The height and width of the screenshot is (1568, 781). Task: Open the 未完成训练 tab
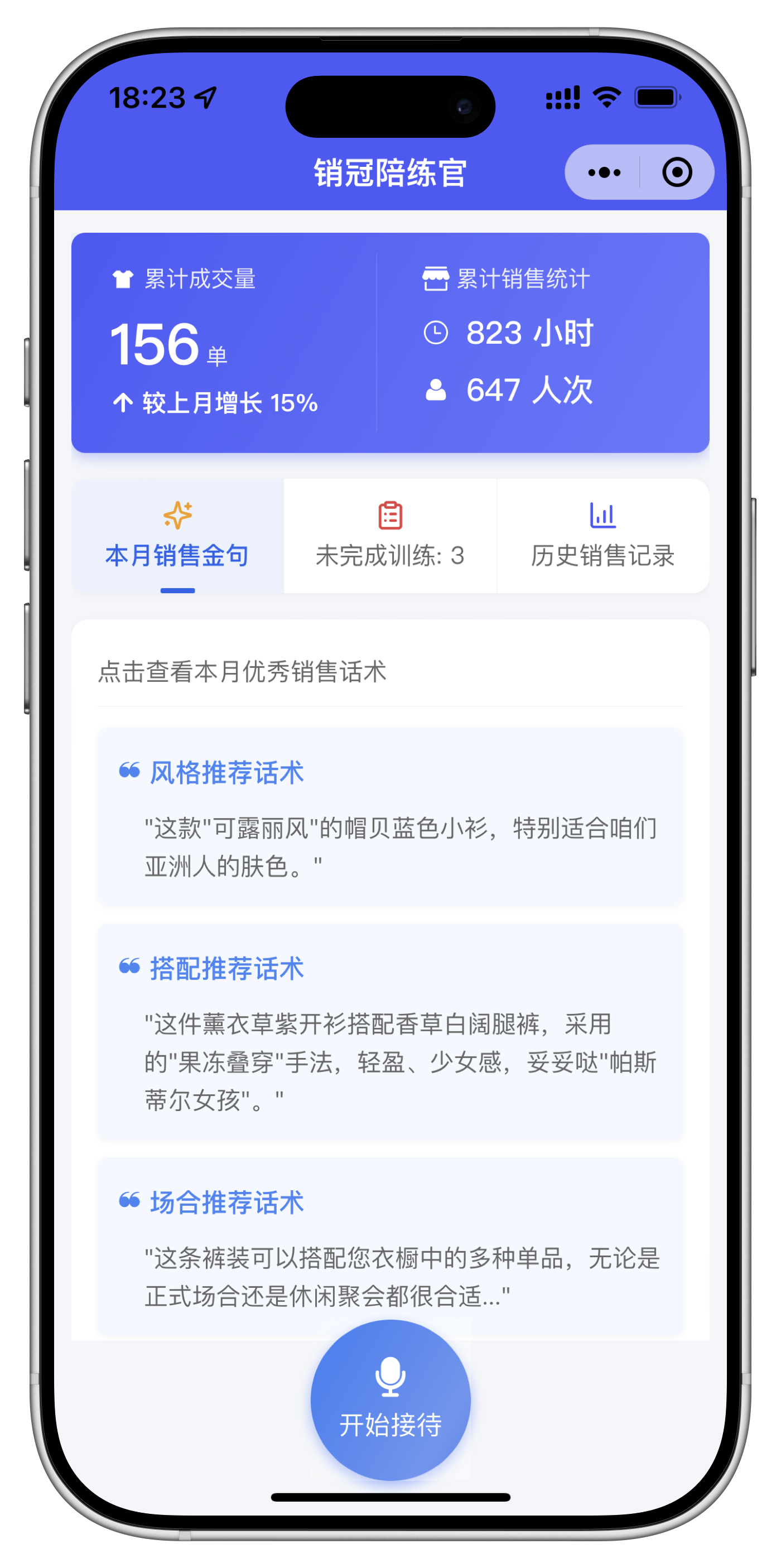pyautogui.click(x=390, y=536)
